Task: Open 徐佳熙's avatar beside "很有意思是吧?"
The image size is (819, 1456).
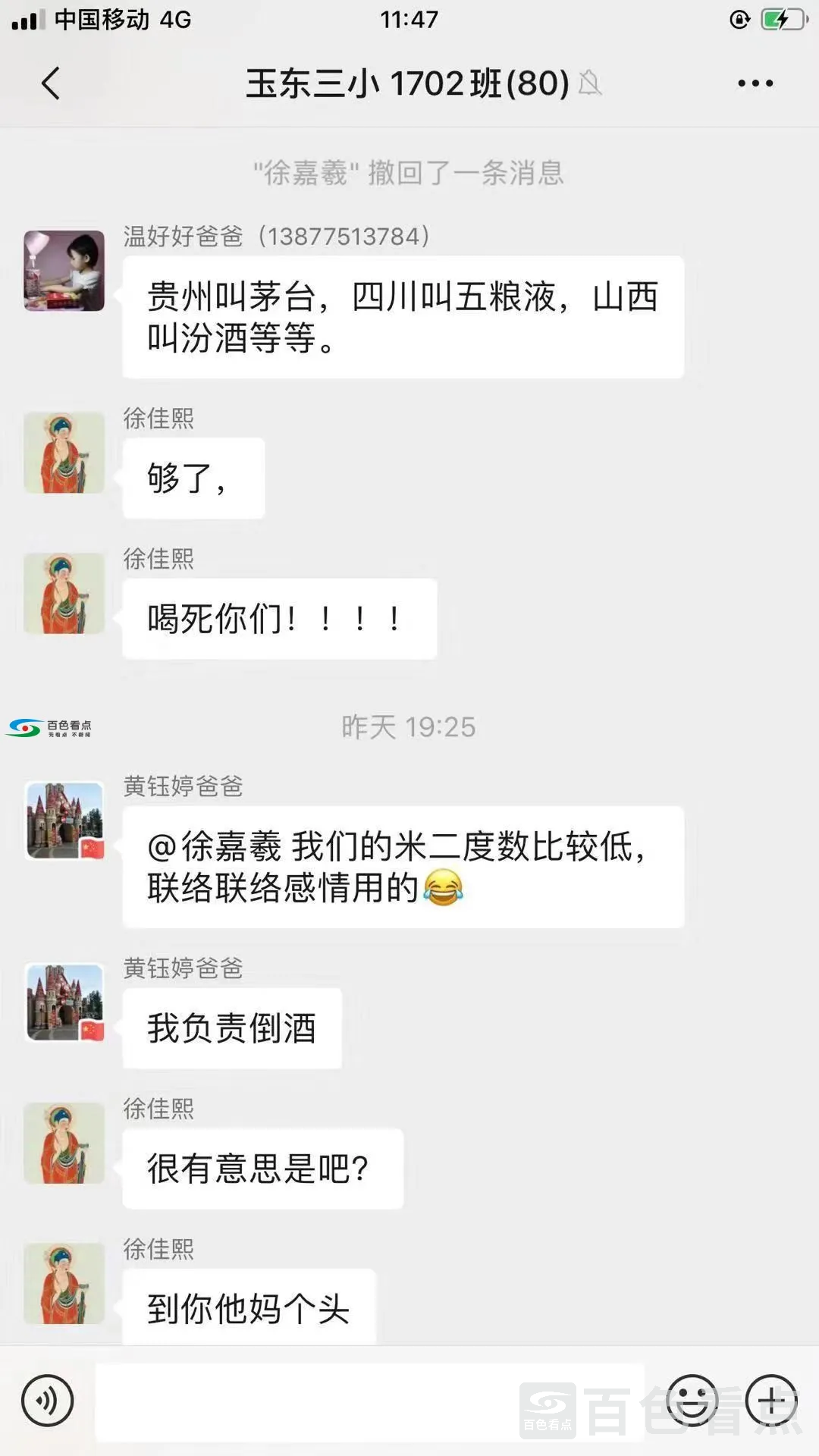Action: coord(64,1143)
